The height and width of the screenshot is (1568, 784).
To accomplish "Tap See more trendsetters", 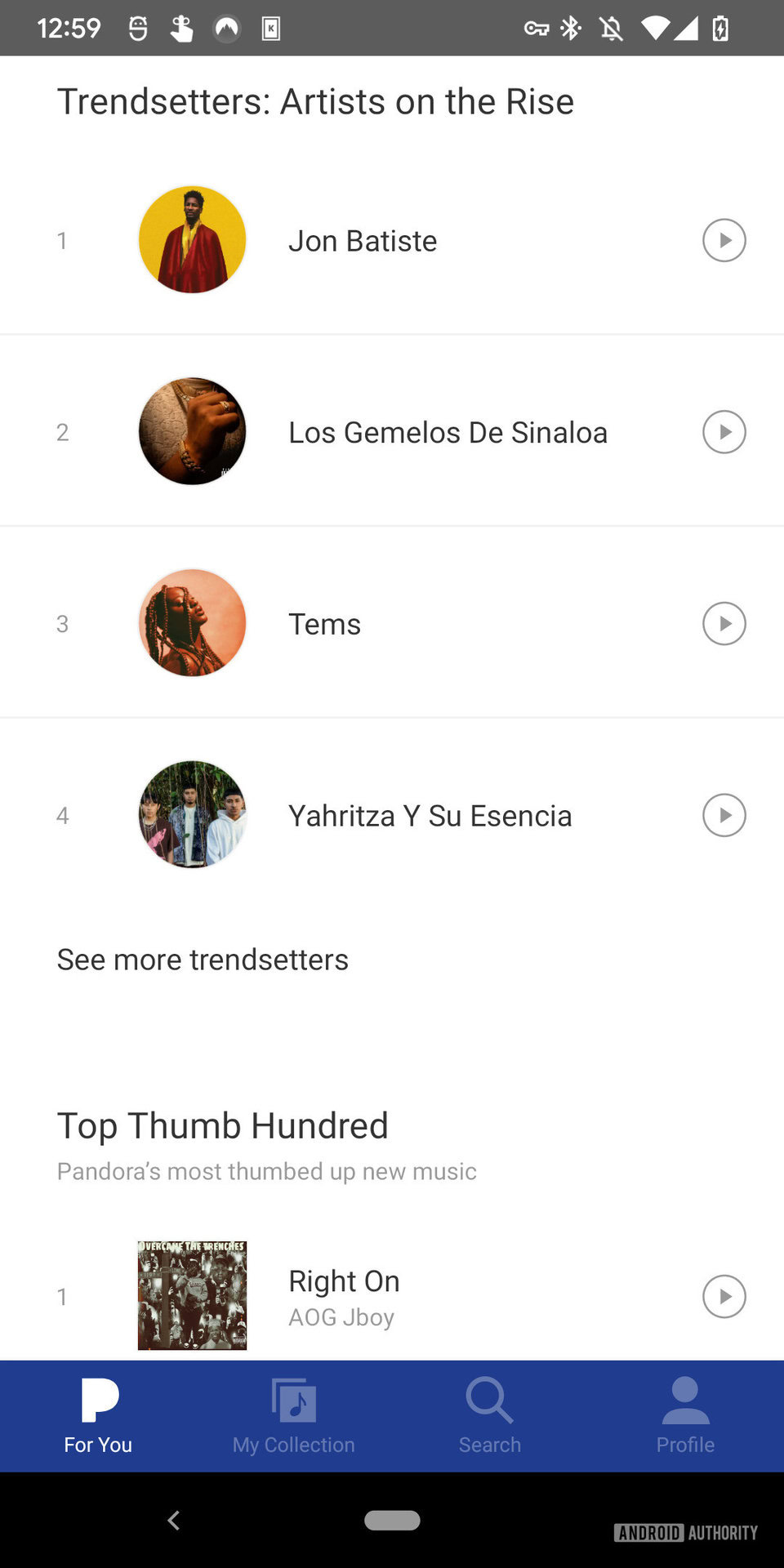I will pos(203,960).
